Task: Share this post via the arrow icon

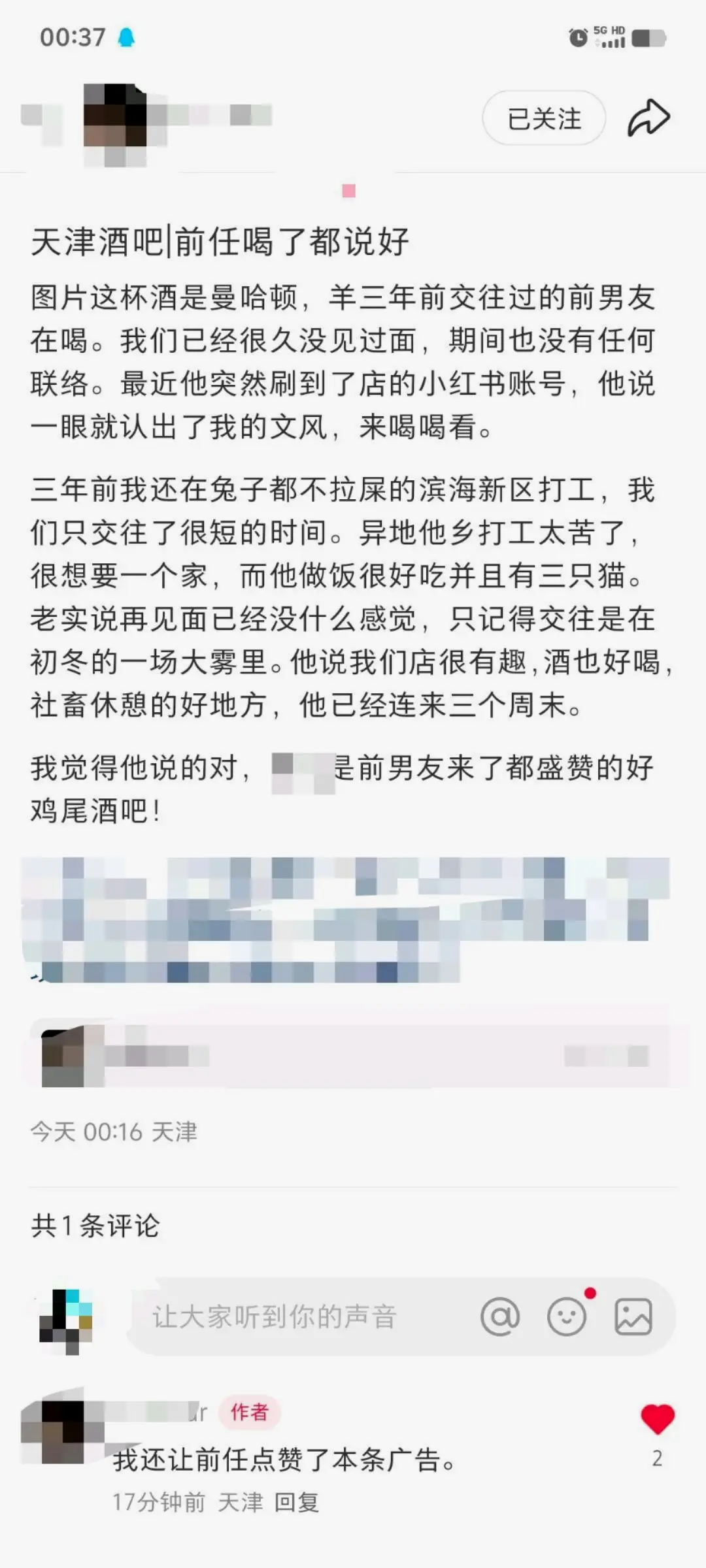Action: click(648, 118)
